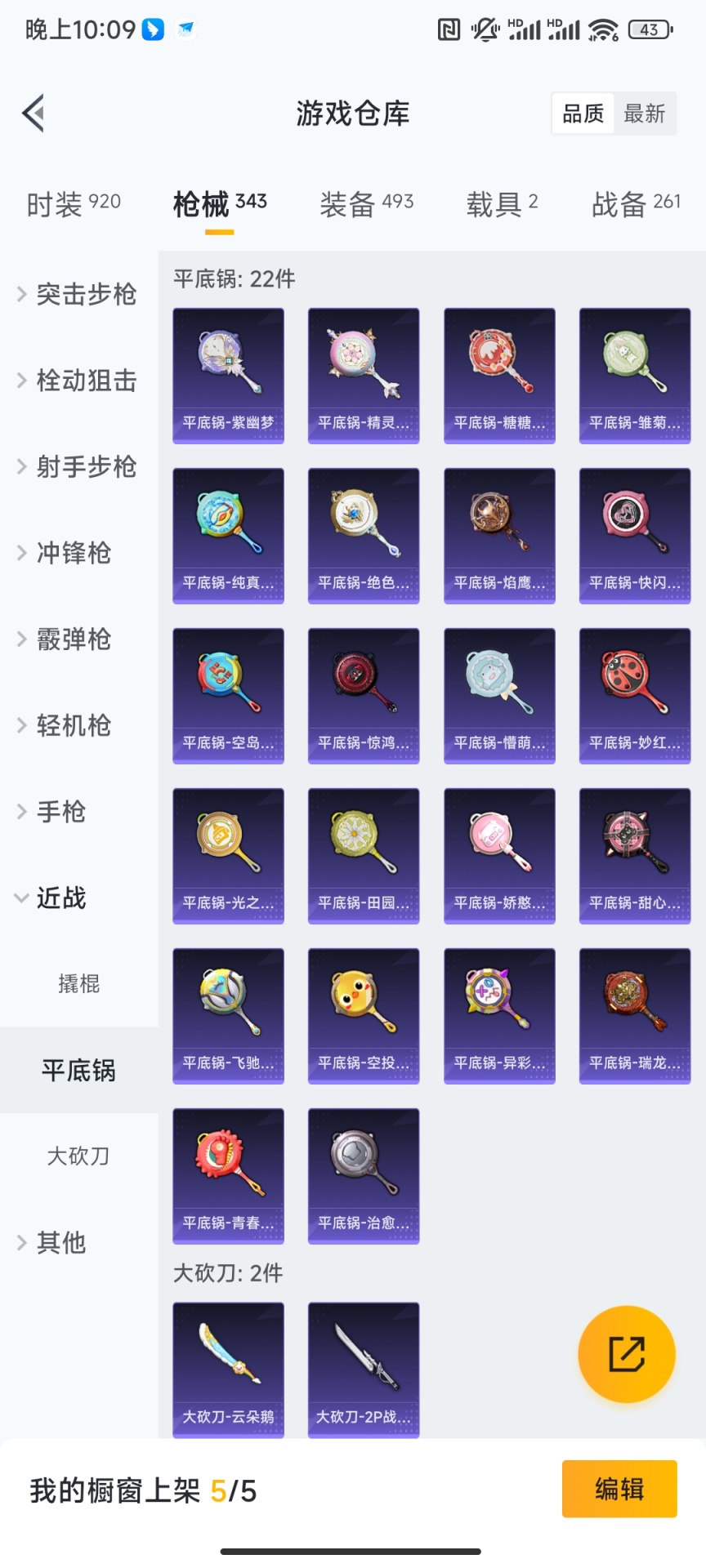The width and height of the screenshot is (706, 1568).
Task: Tap the 编辑 button
Action: point(619,1489)
